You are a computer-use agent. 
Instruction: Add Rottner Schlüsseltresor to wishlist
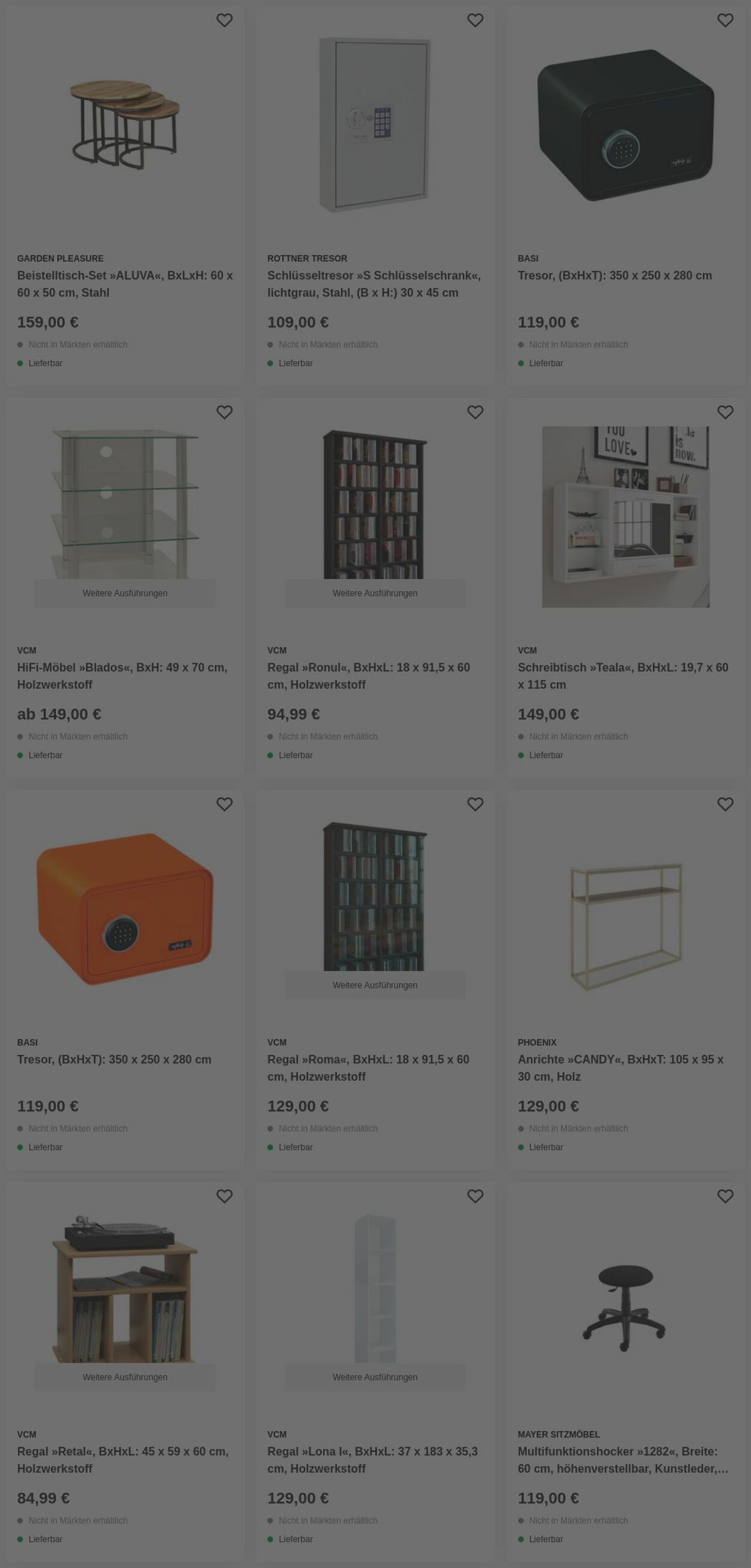point(475,20)
